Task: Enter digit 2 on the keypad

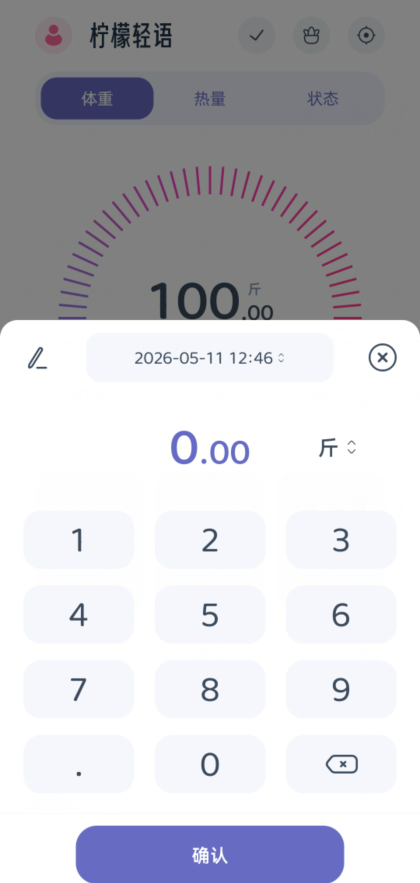Action: point(209,540)
